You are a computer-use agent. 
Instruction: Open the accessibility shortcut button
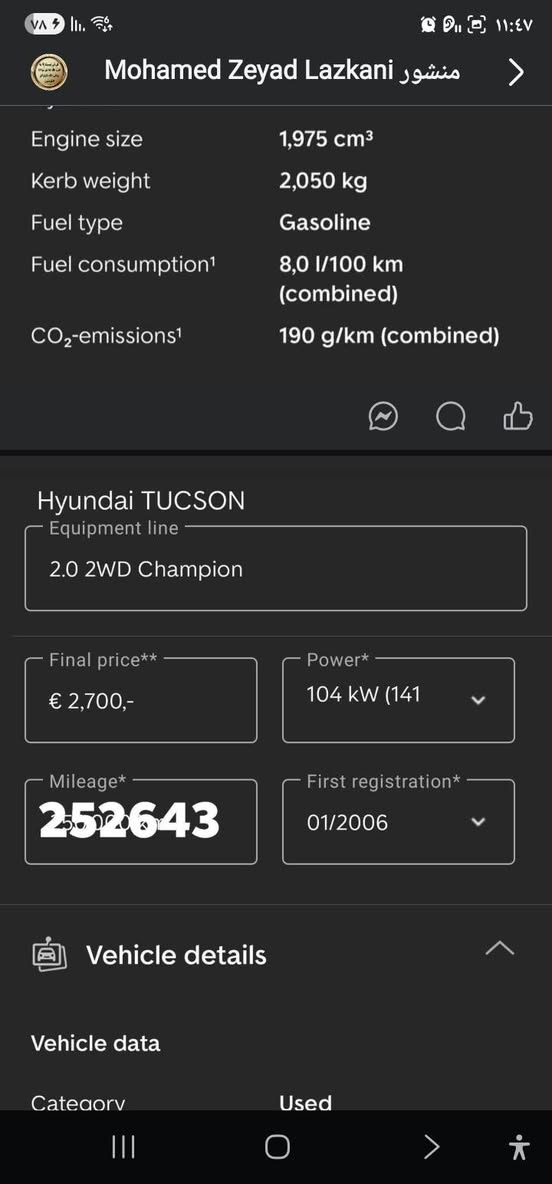coord(519,1147)
